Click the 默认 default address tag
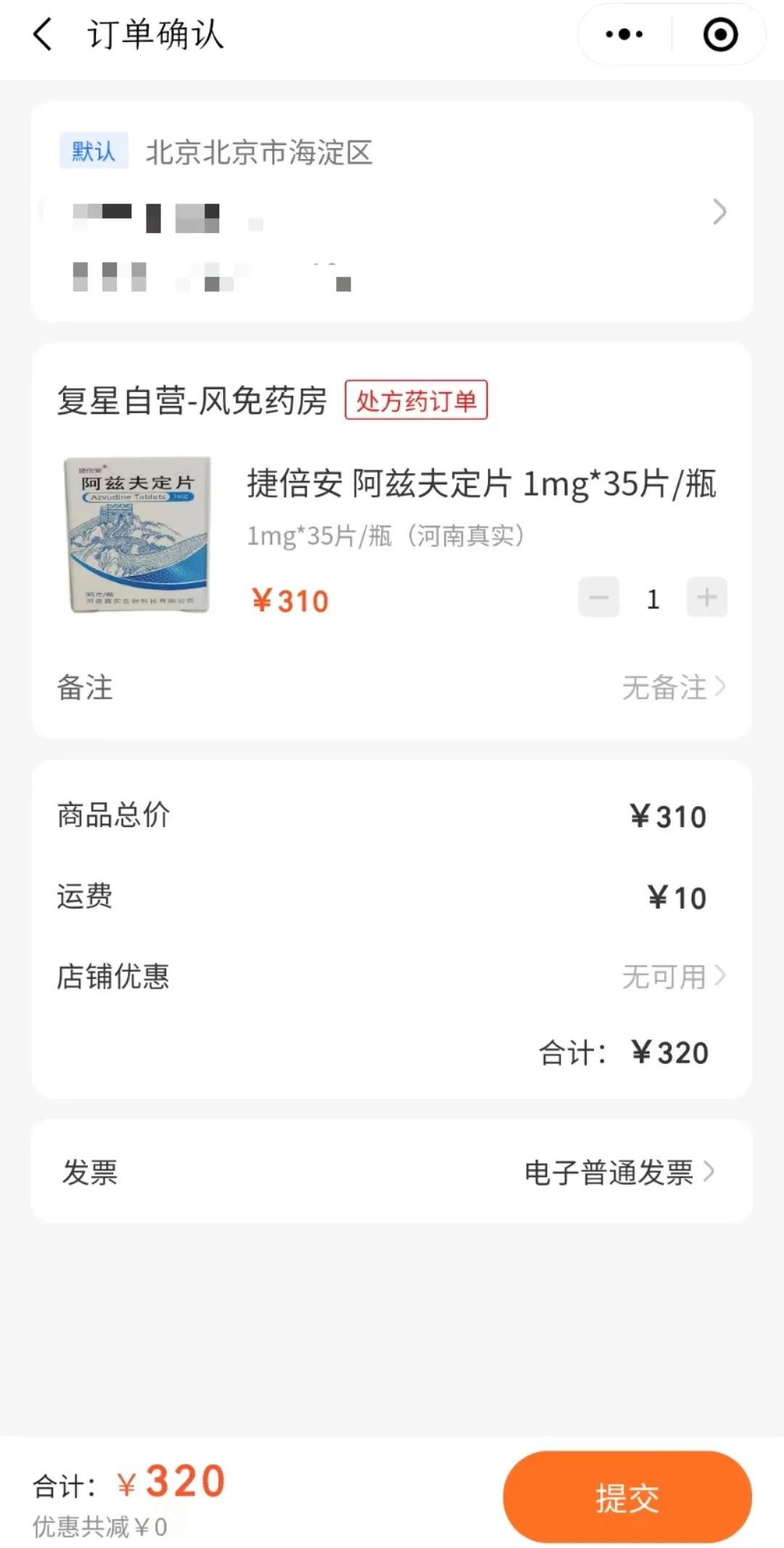 click(x=93, y=152)
